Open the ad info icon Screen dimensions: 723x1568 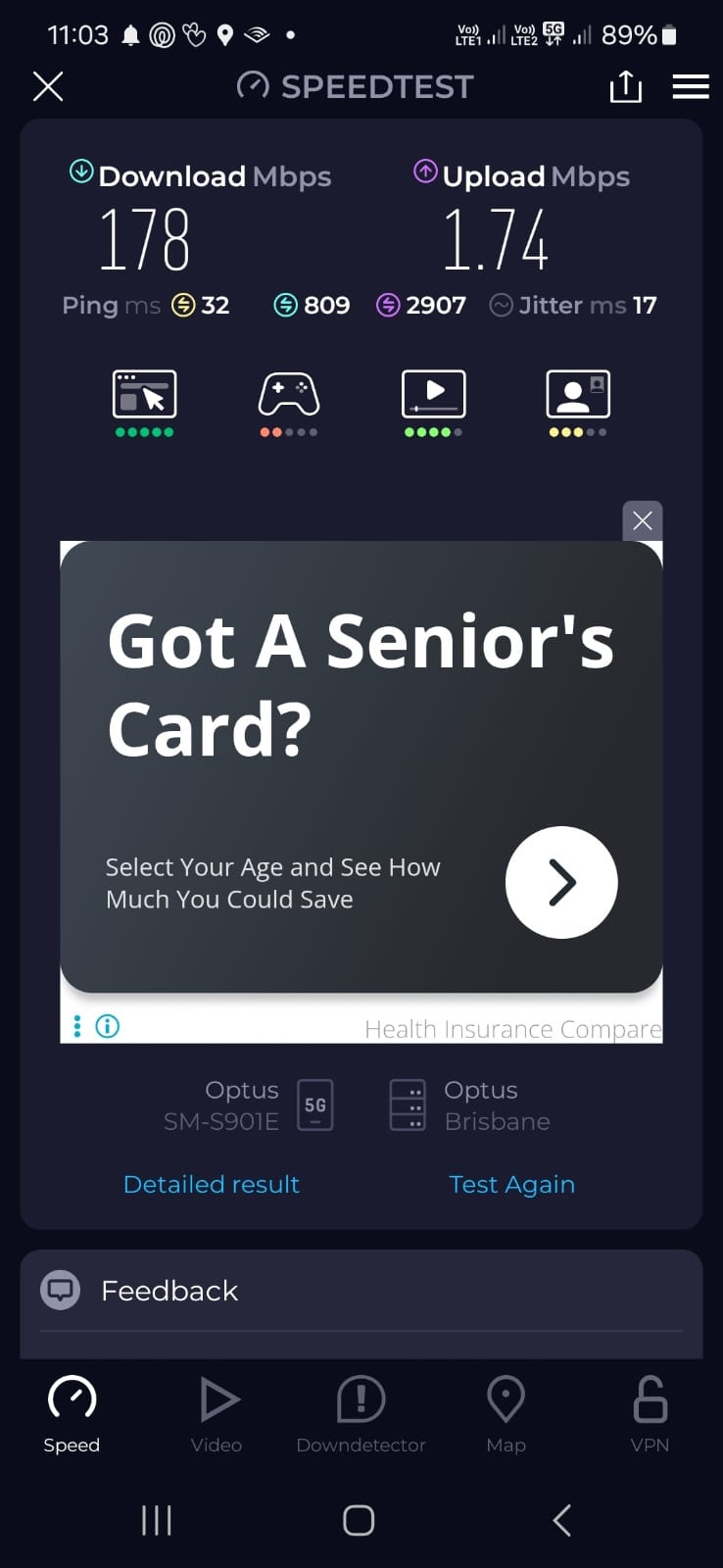[108, 1026]
